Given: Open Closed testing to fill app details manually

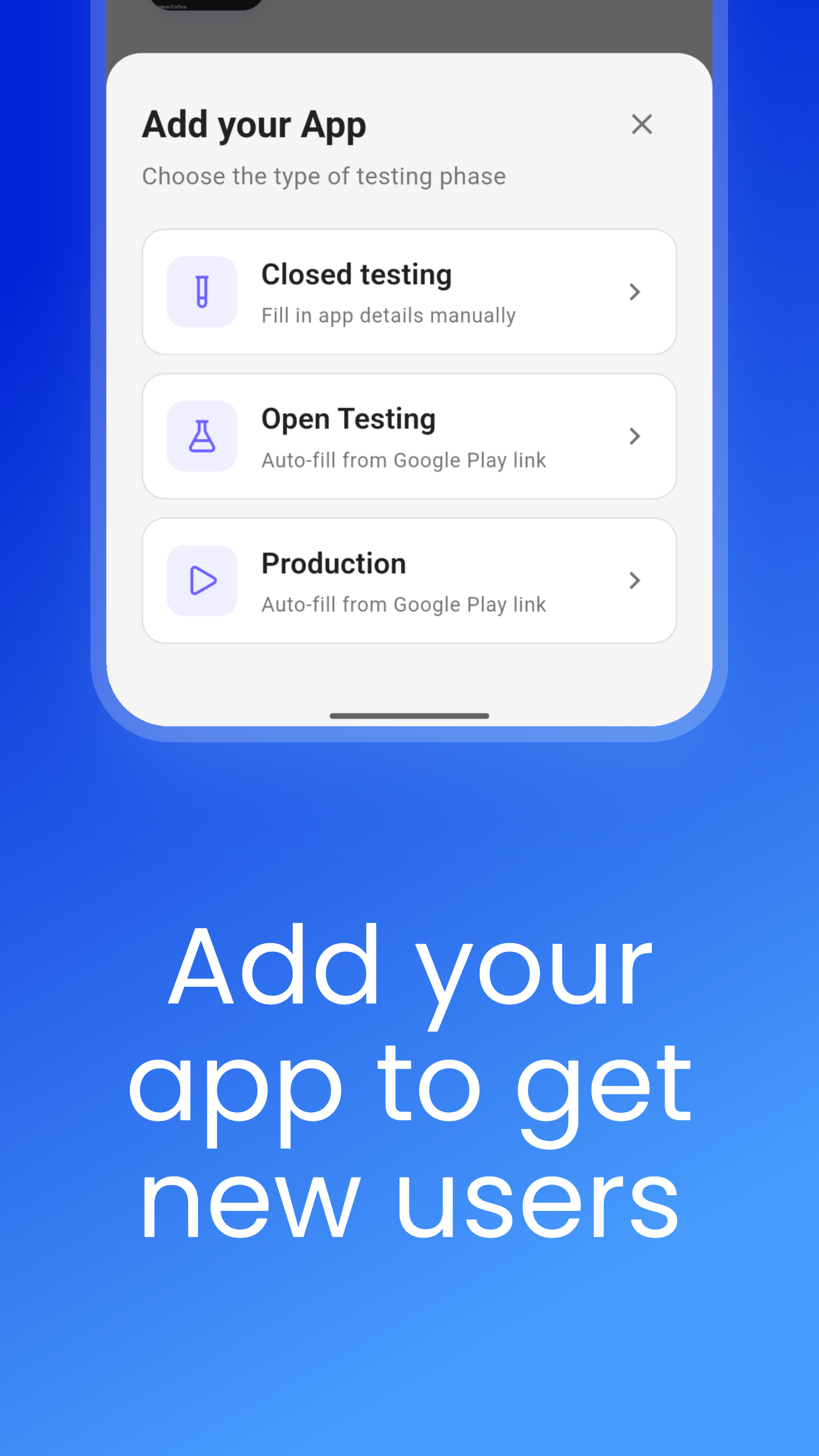Looking at the screenshot, I should (409, 292).
